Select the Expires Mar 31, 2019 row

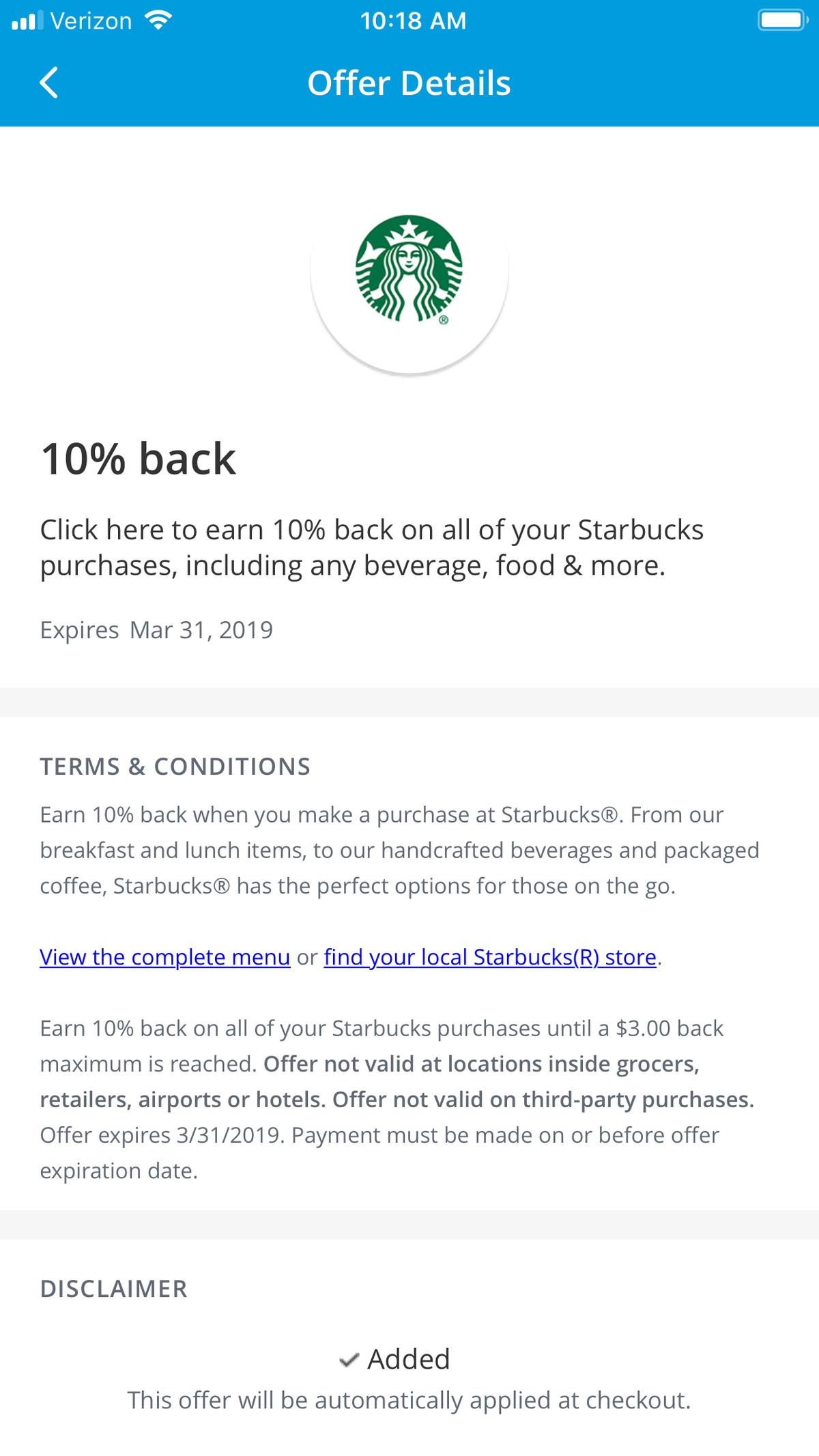coord(156,629)
